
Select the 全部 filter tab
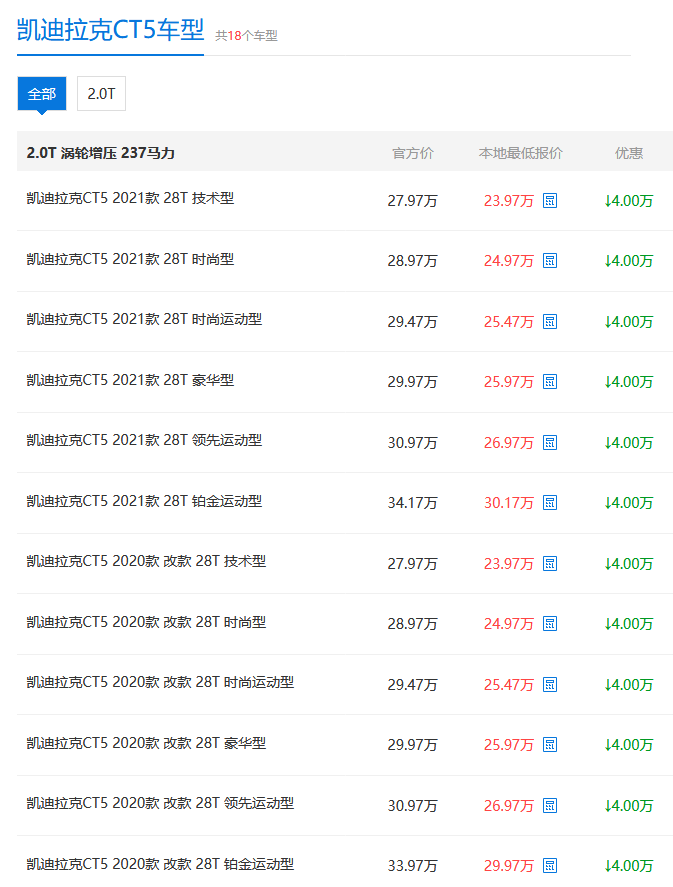pyautogui.click(x=42, y=94)
